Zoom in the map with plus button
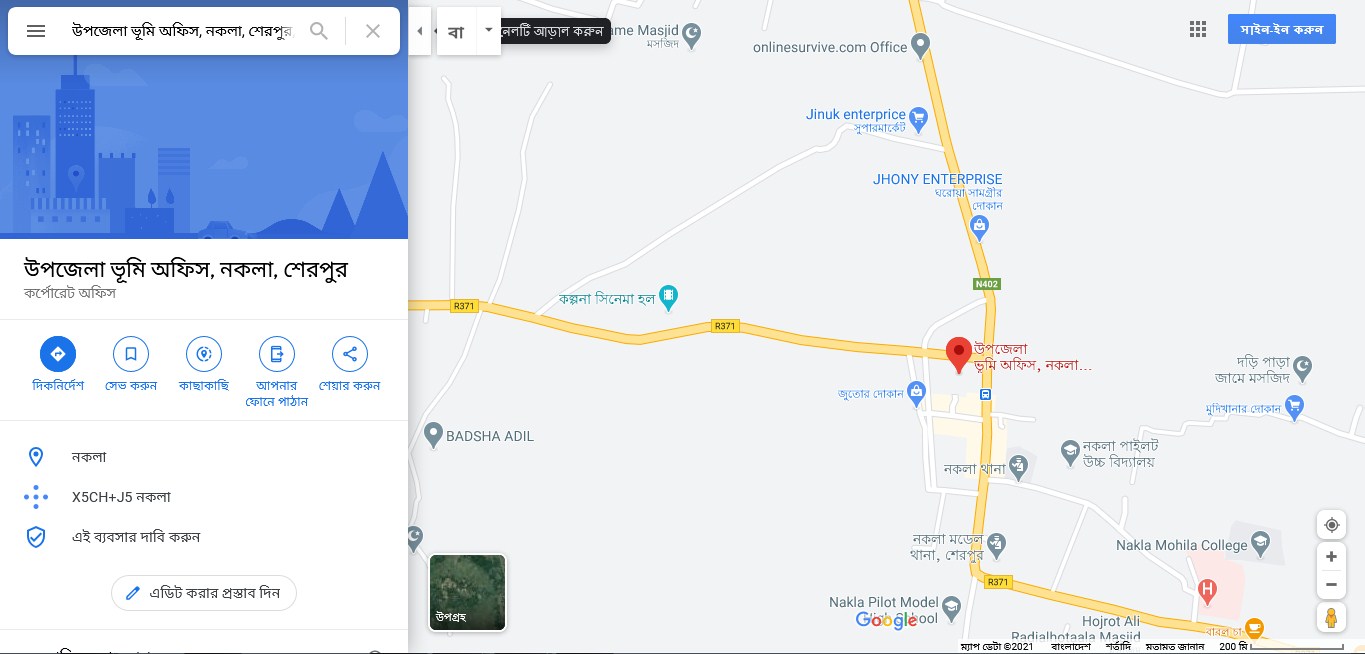1365x654 pixels. point(1331,557)
